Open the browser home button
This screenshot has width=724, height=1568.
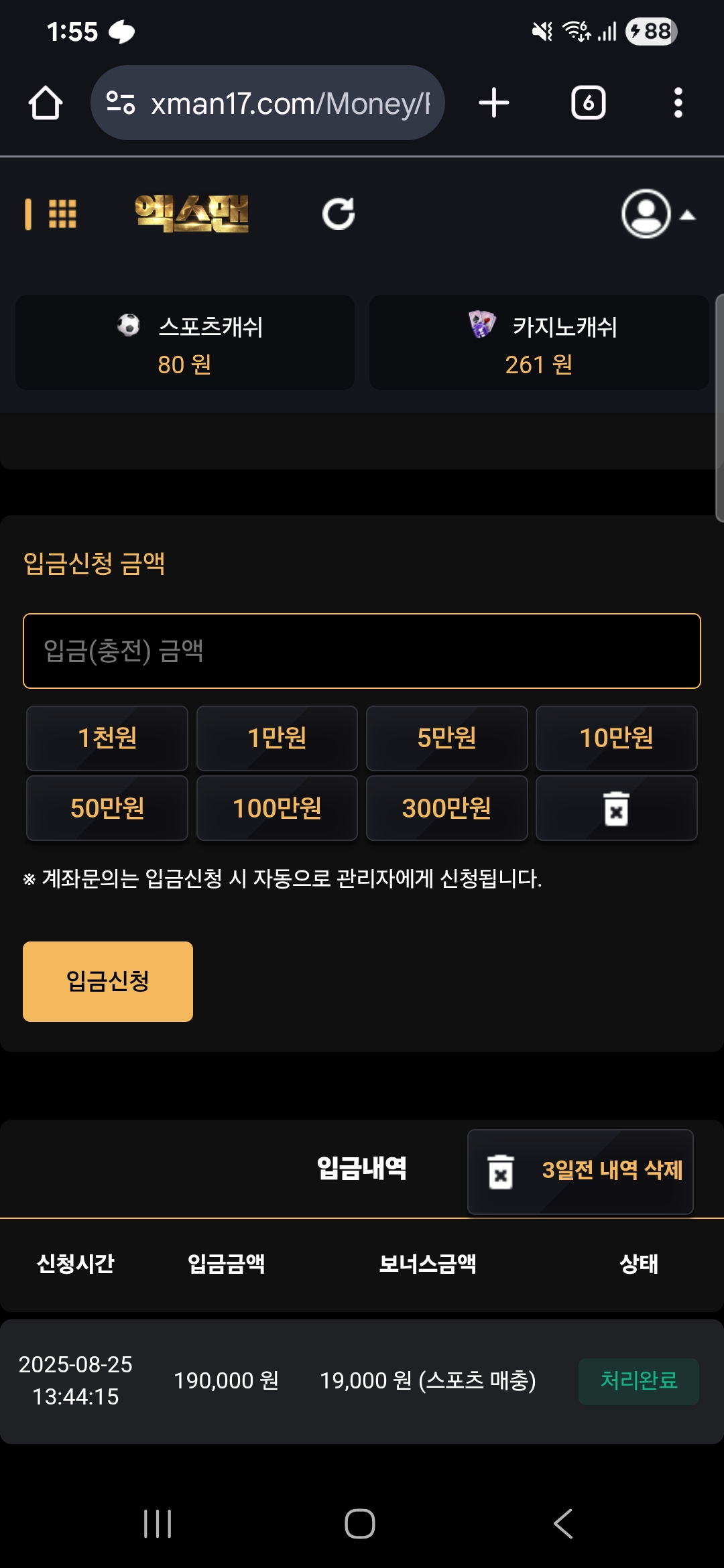46,103
